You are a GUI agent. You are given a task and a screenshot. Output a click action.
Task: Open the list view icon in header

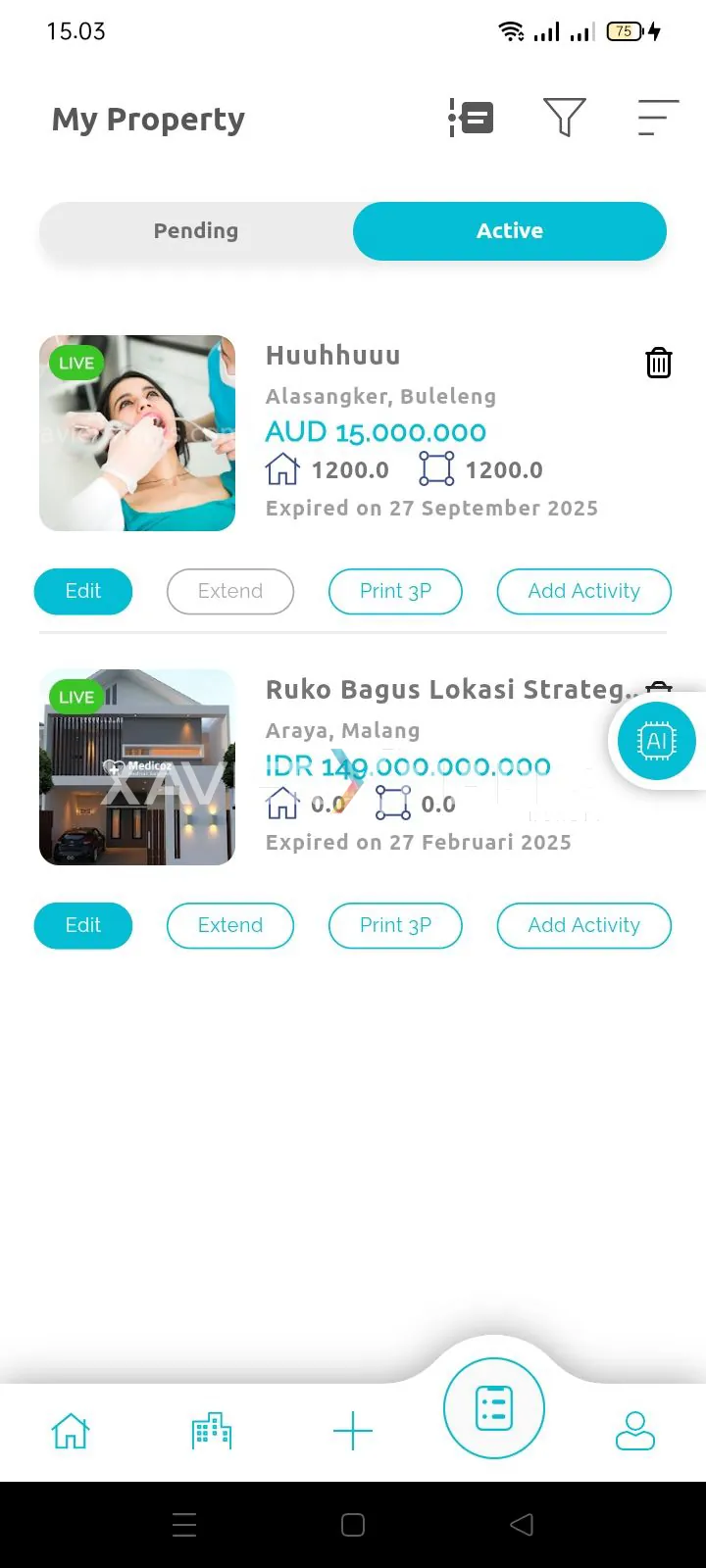(472, 119)
